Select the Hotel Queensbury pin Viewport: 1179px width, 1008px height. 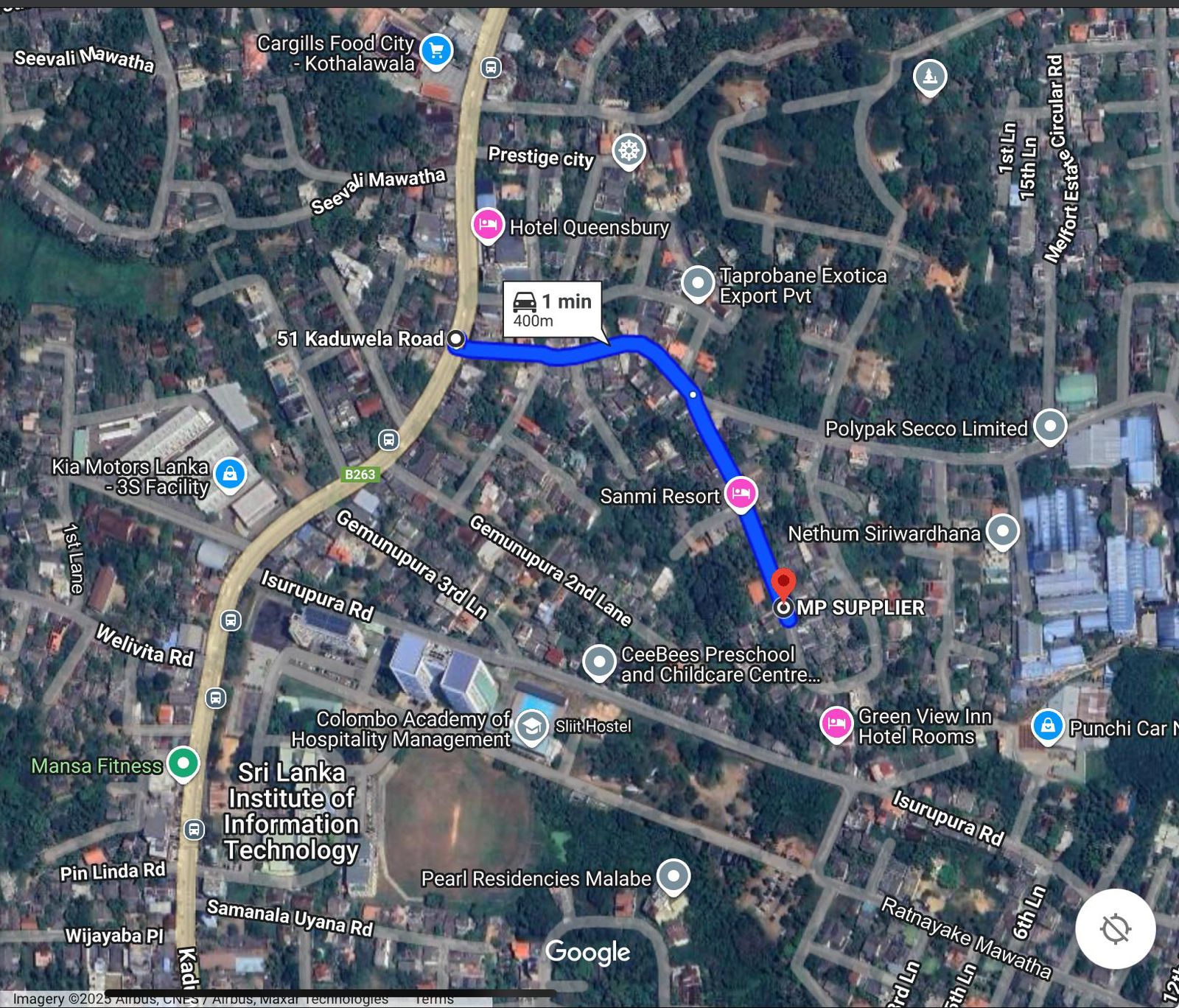[x=488, y=224]
